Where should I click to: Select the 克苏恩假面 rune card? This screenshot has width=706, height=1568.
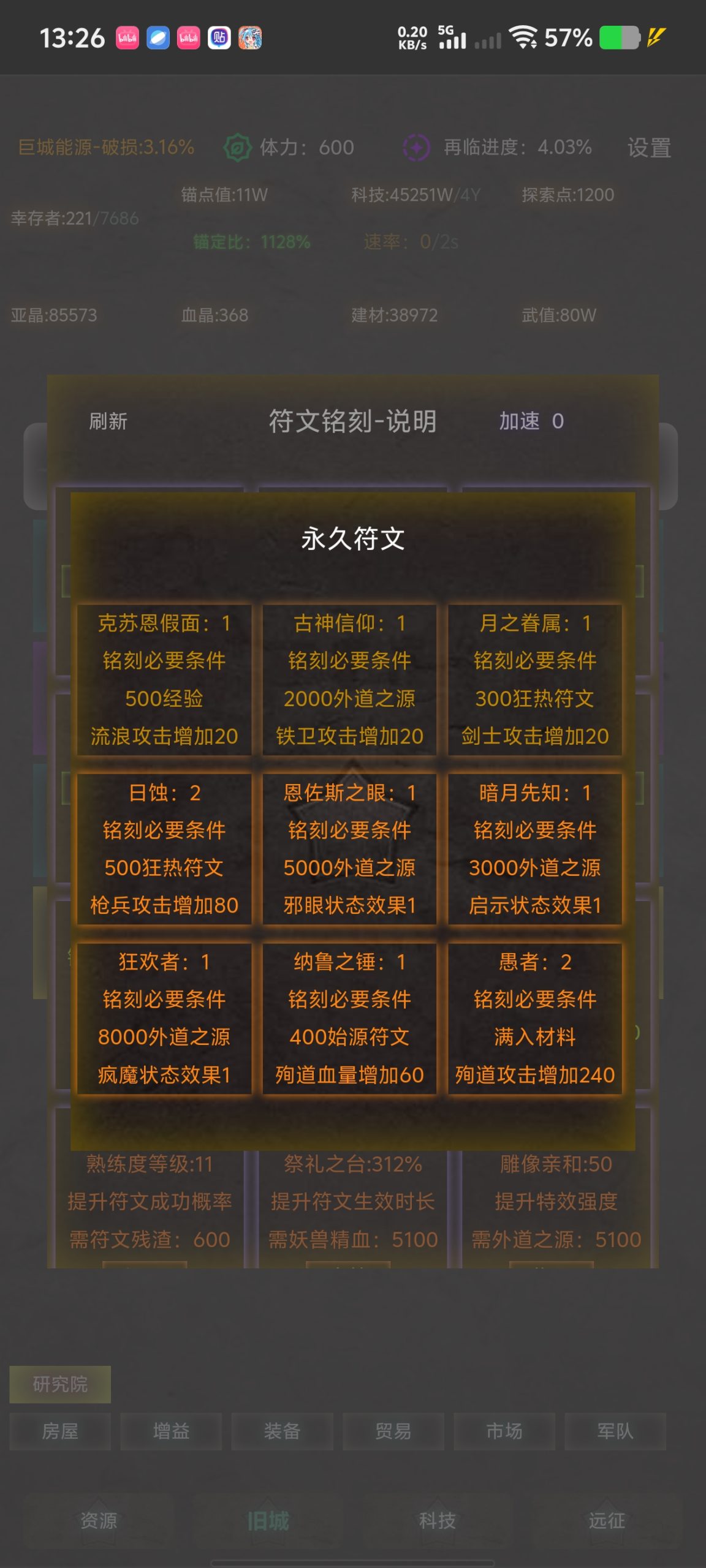tap(163, 680)
